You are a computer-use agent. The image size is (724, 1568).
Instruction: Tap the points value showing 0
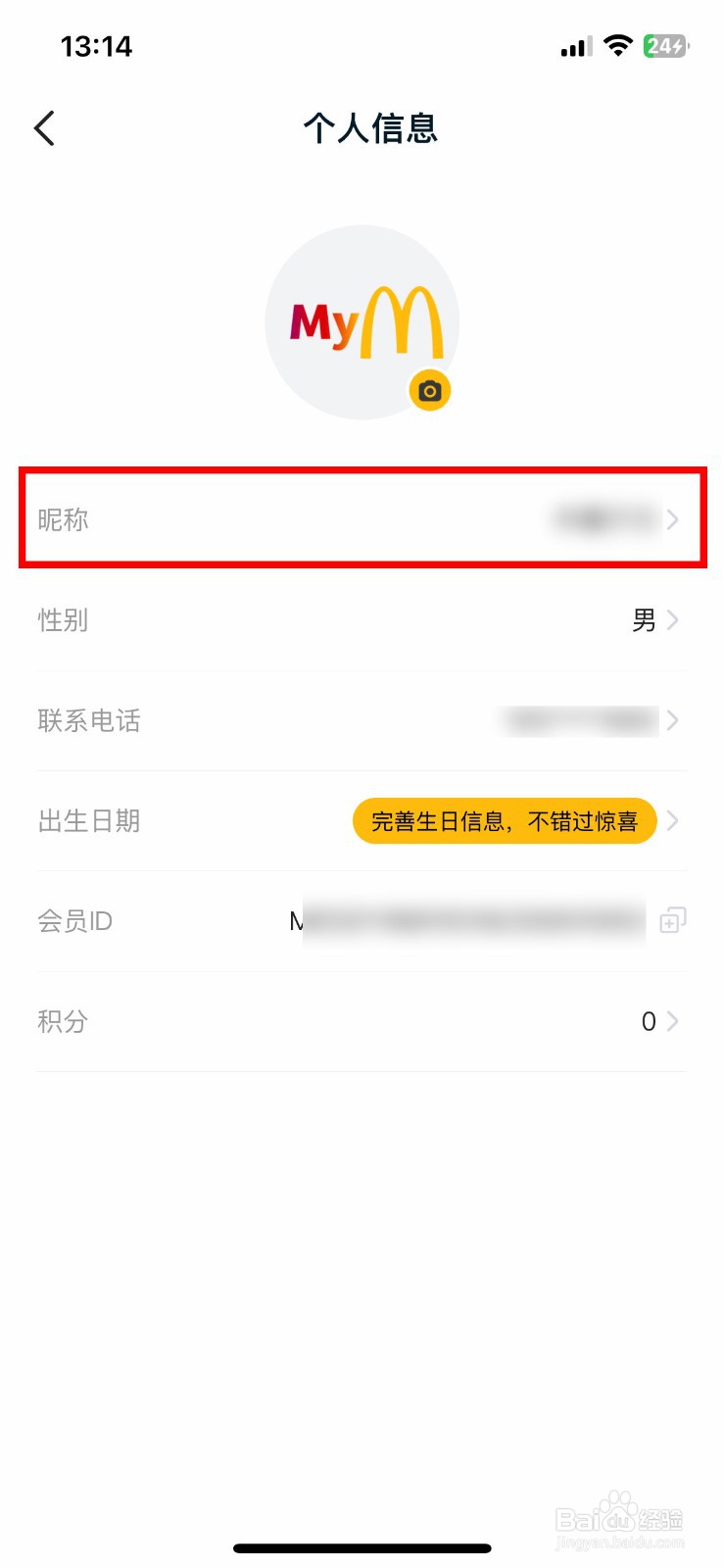(x=648, y=1021)
